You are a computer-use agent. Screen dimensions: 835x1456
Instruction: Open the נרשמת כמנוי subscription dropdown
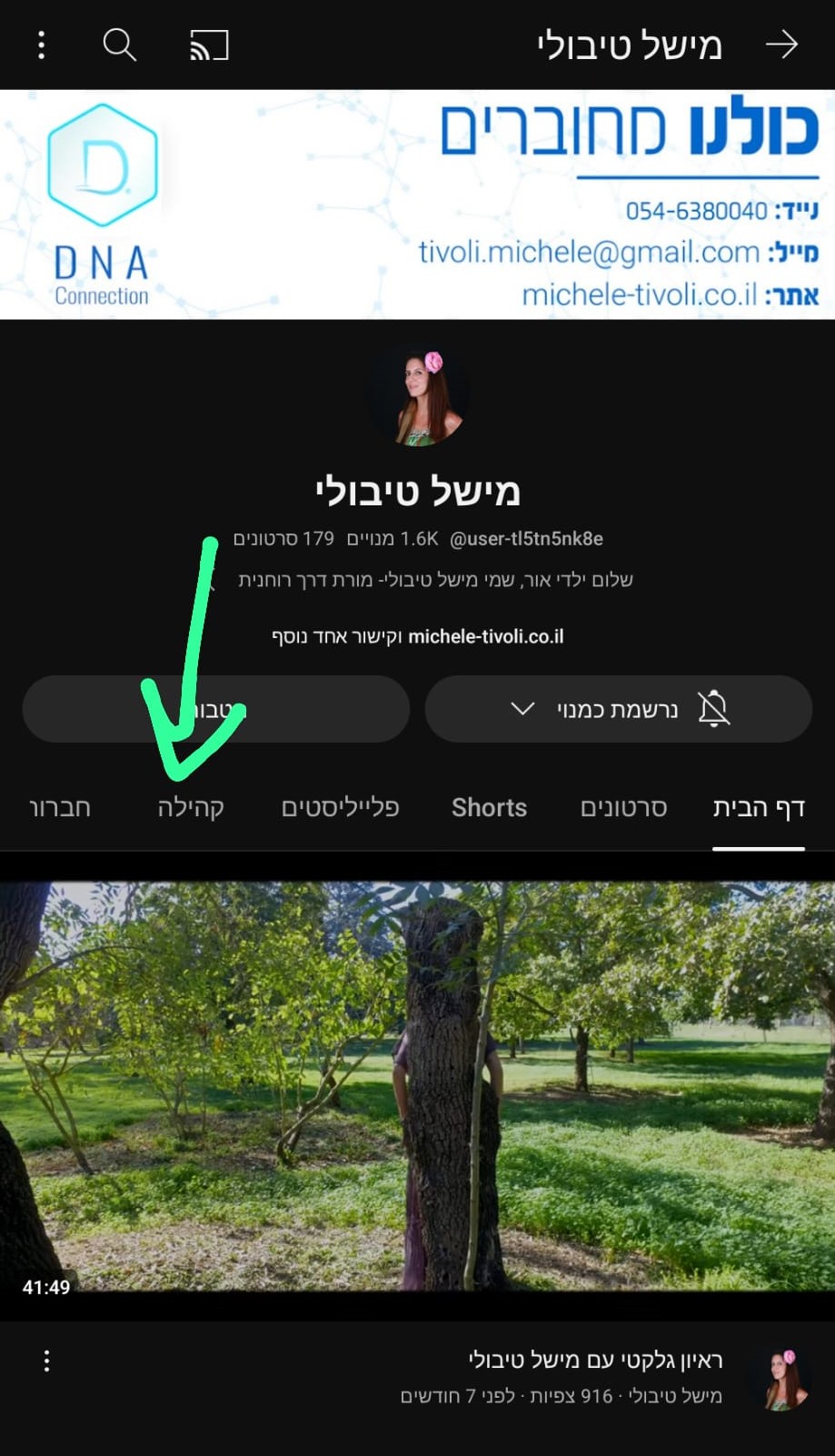[618, 709]
